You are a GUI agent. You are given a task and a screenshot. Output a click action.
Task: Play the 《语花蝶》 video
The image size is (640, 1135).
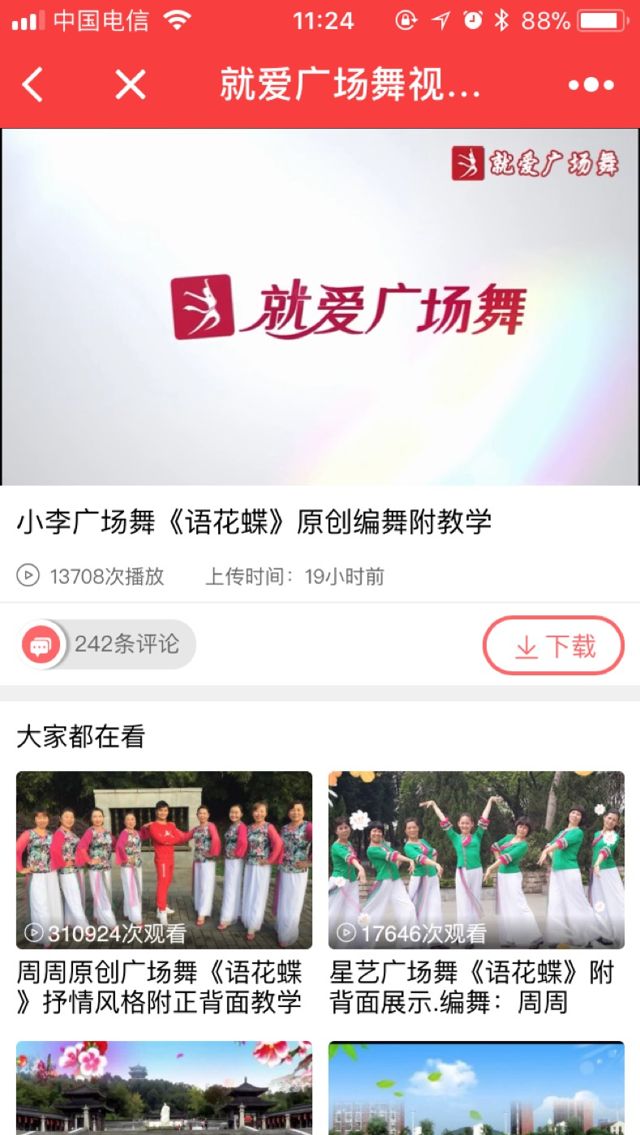pos(320,307)
